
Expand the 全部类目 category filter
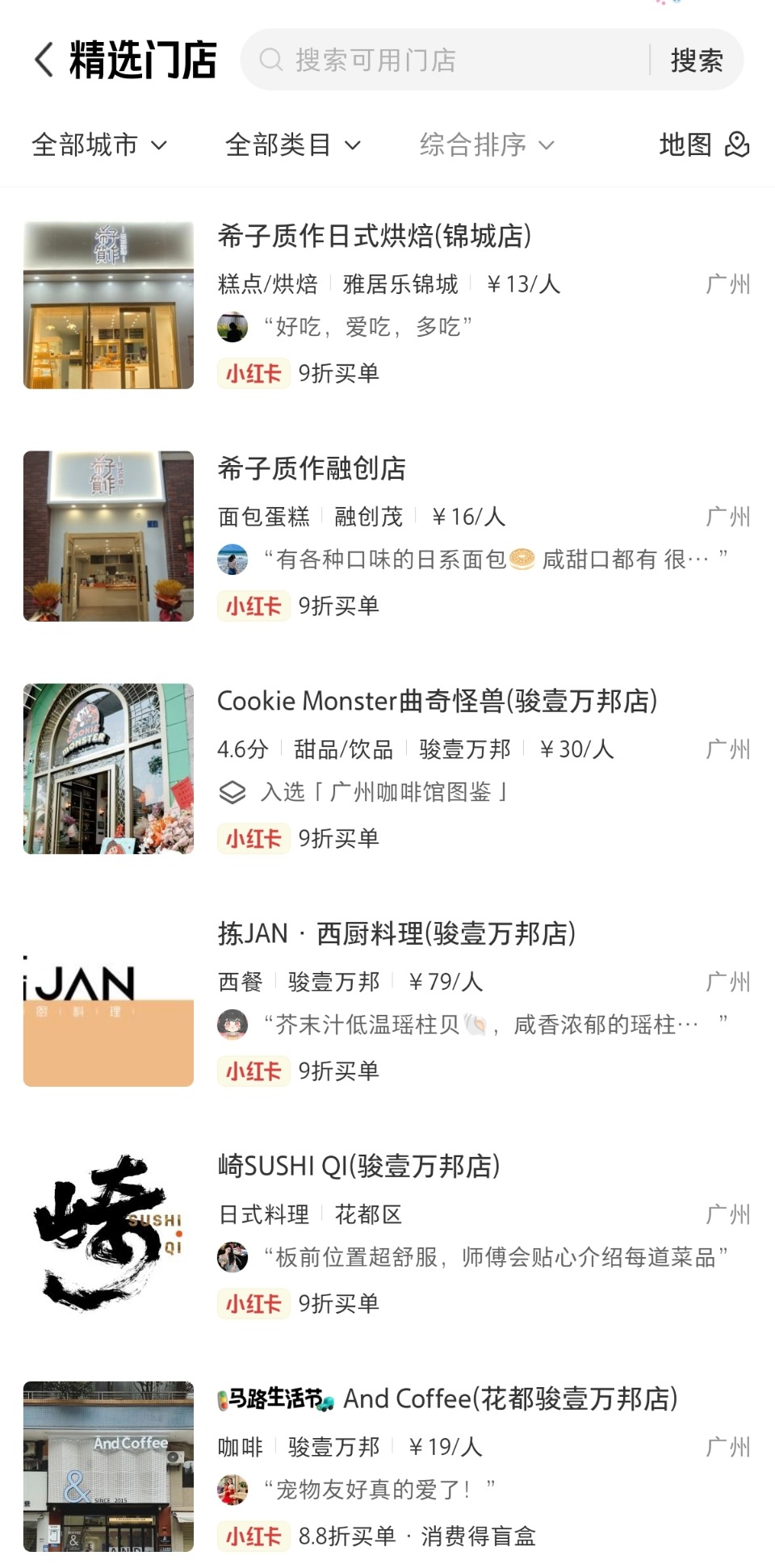292,145
